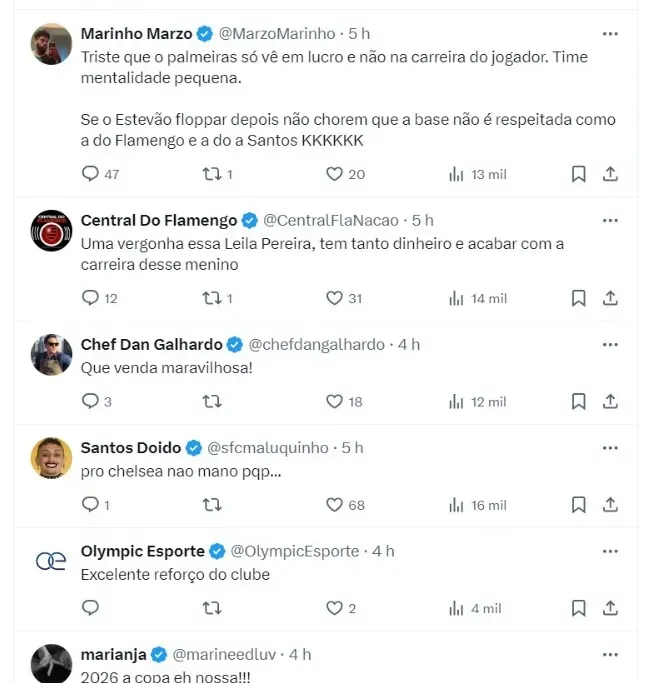650x683 pixels.
Task: Retweet Santos Doido's tweet
Action: coord(212,505)
